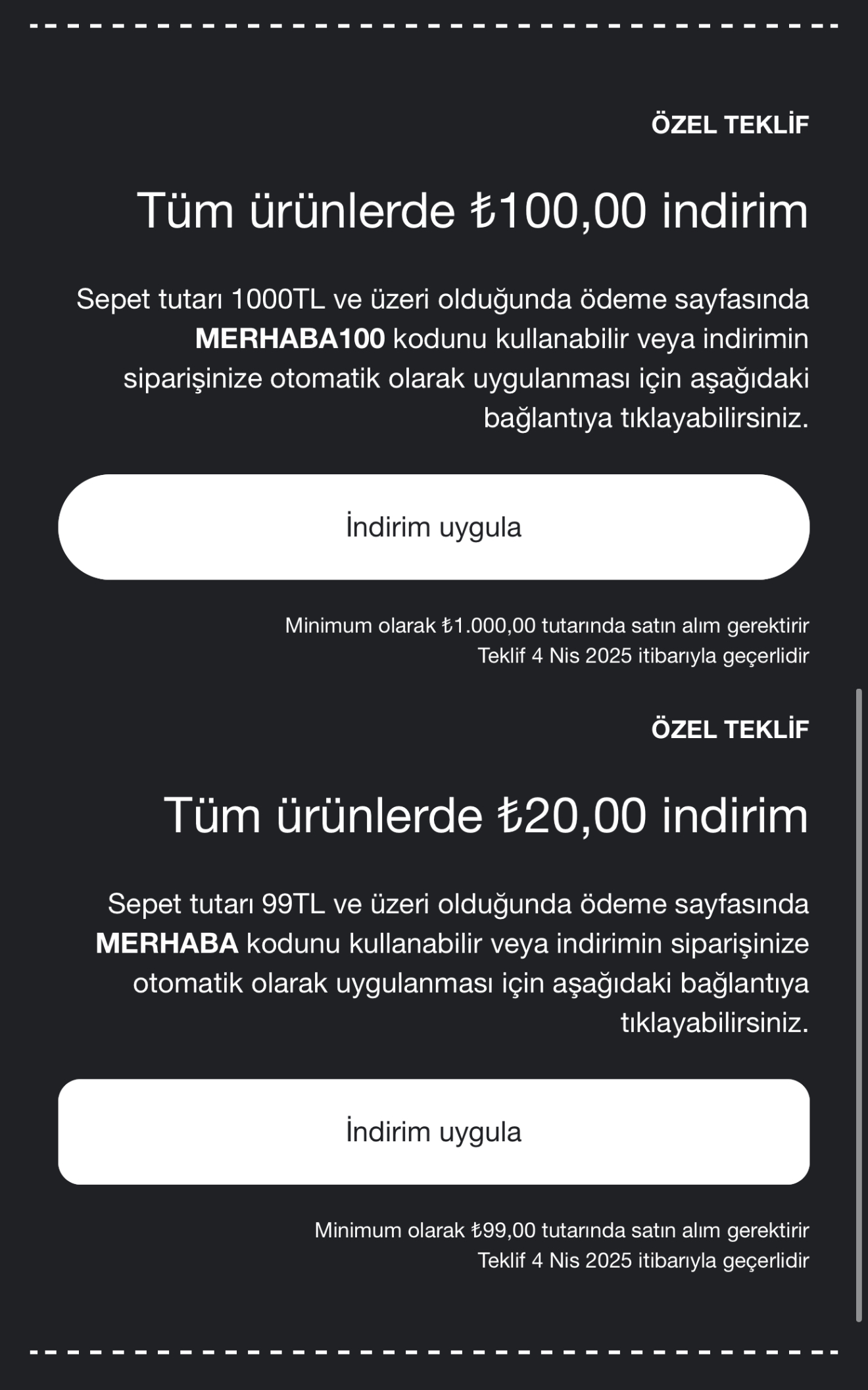Apply the ₺100,00 discount with MERHABA100
The height and width of the screenshot is (1390, 868).
click(433, 527)
